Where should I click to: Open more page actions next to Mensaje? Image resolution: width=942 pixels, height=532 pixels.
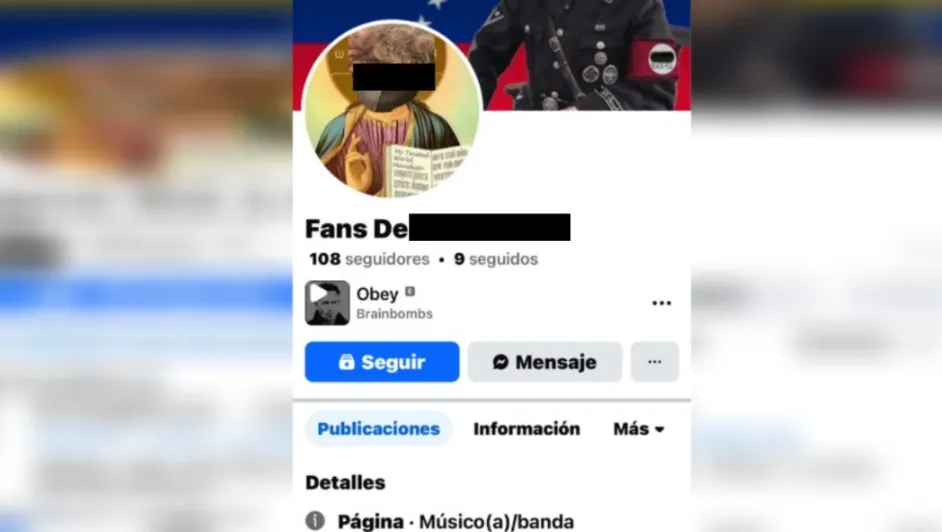click(654, 362)
